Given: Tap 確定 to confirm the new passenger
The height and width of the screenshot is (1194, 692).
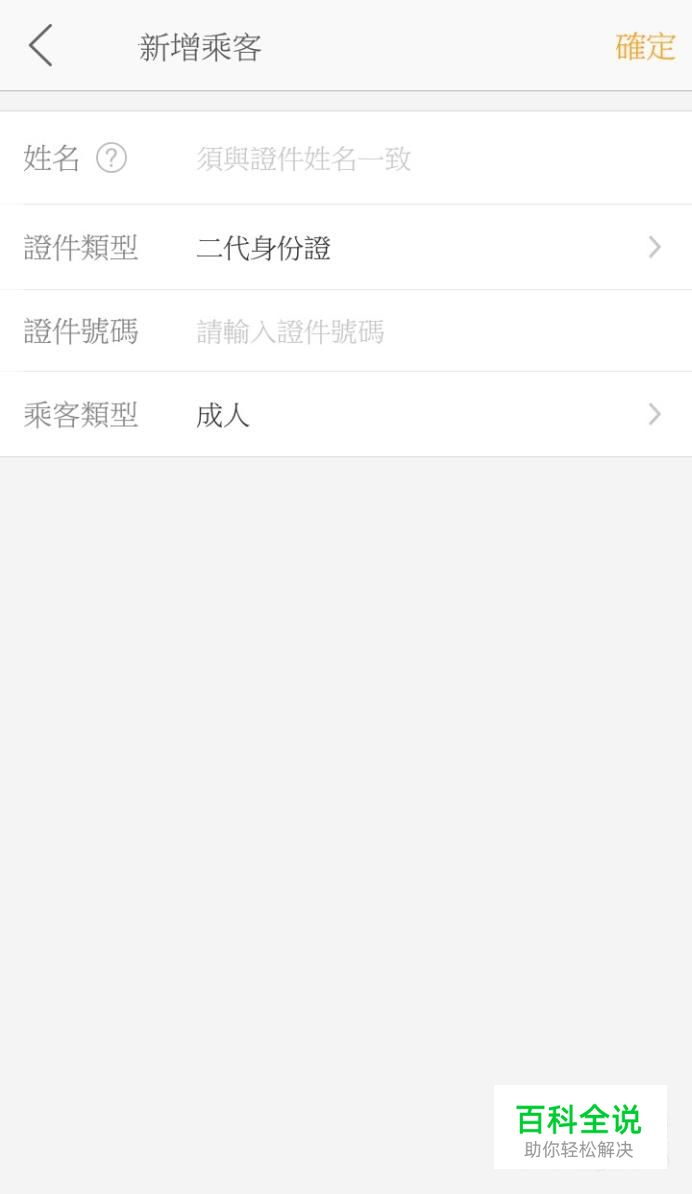Looking at the screenshot, I should [x=645, y=46].
